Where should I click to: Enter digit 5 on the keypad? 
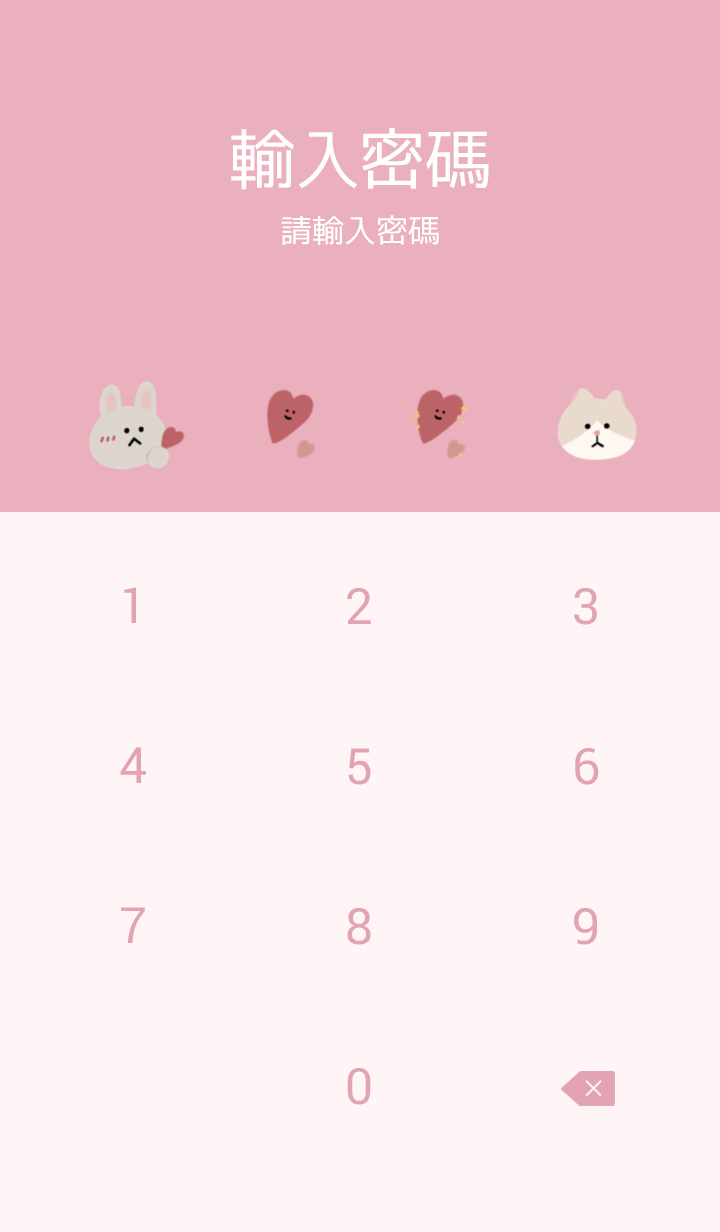tap(359, 767)
